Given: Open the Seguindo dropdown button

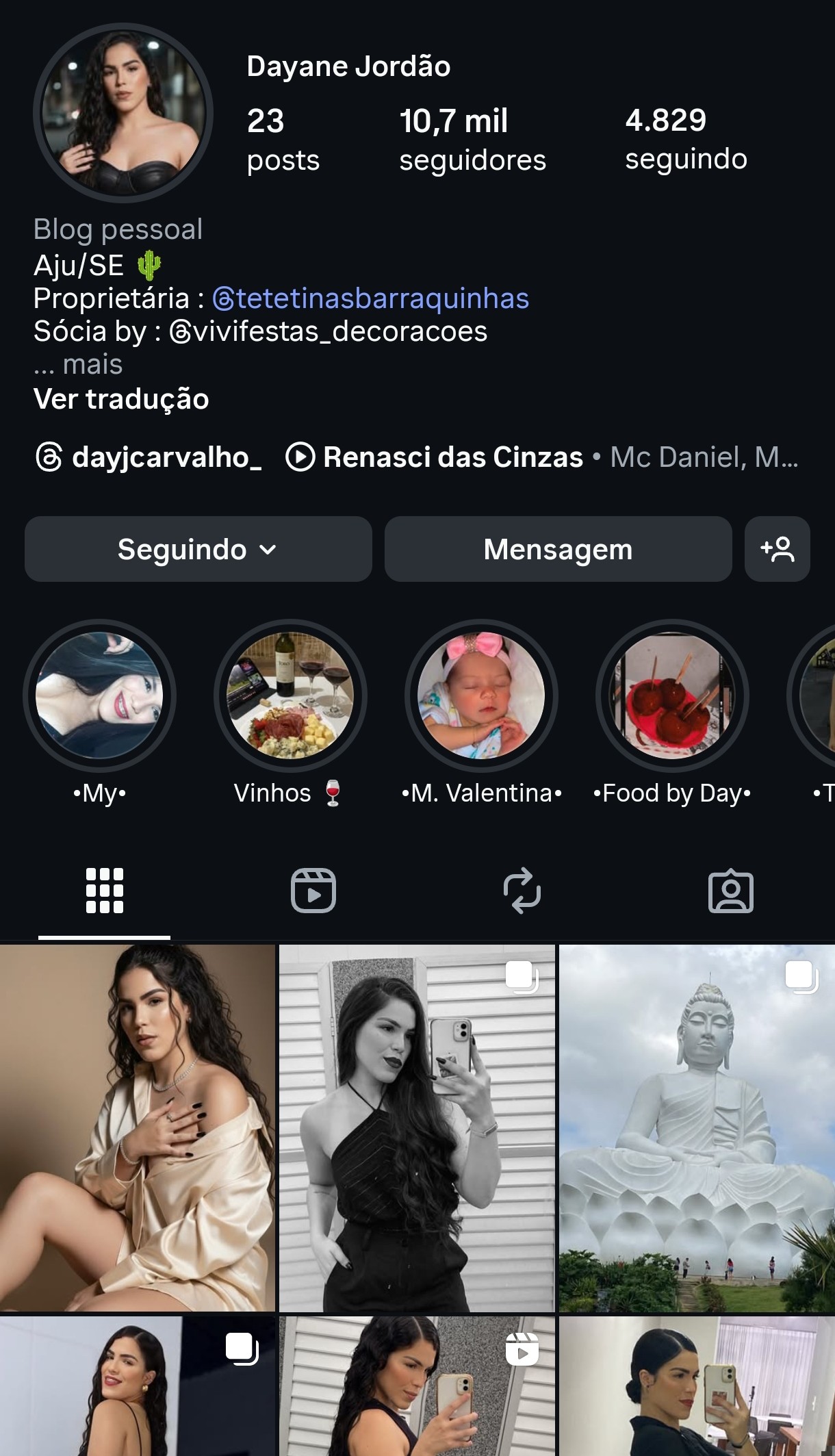Looking at the screenshot, I should pos(198,549).
